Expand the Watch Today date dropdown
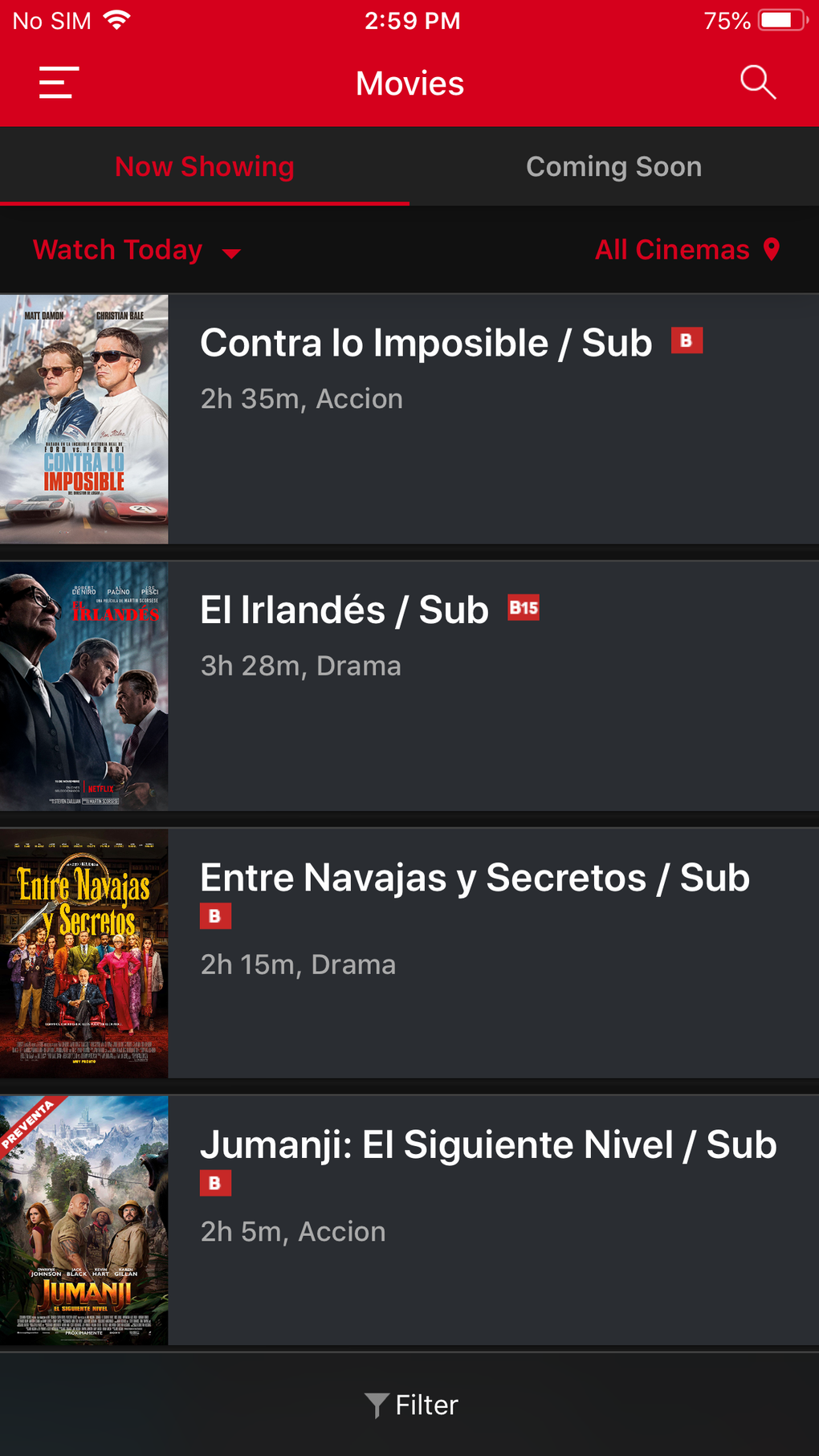This screenshot has height=1456, width=819. 132,249
